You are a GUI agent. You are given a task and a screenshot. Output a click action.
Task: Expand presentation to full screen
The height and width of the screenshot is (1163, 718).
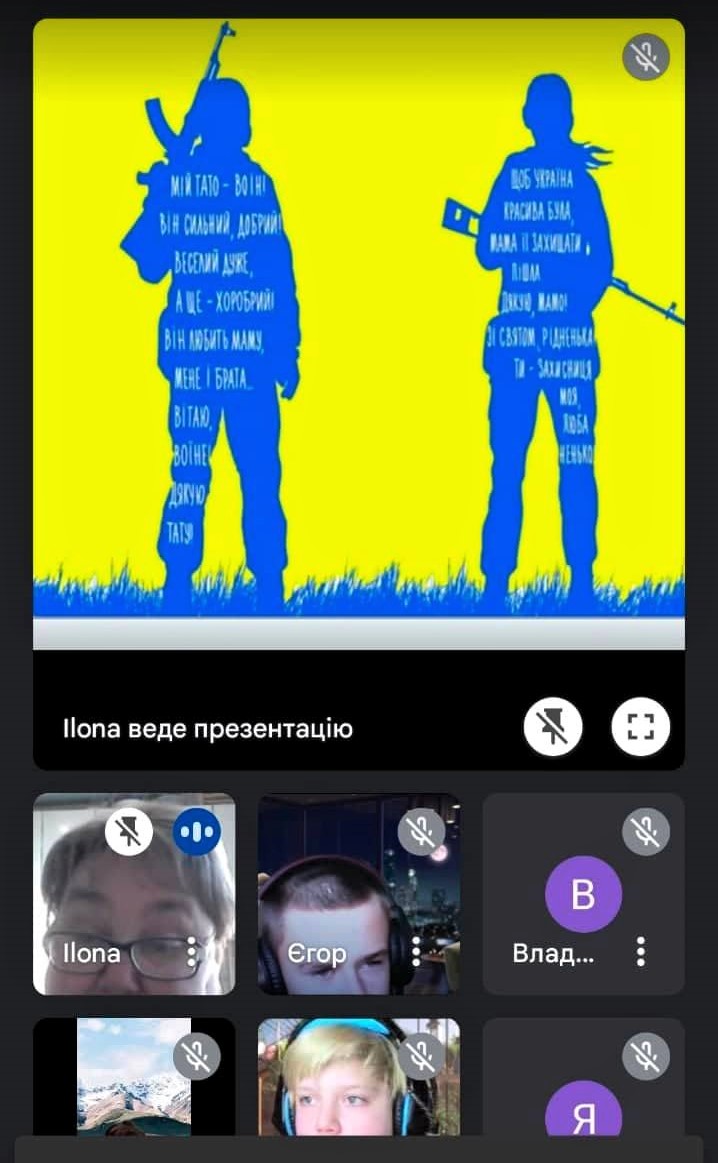(640, 726)
